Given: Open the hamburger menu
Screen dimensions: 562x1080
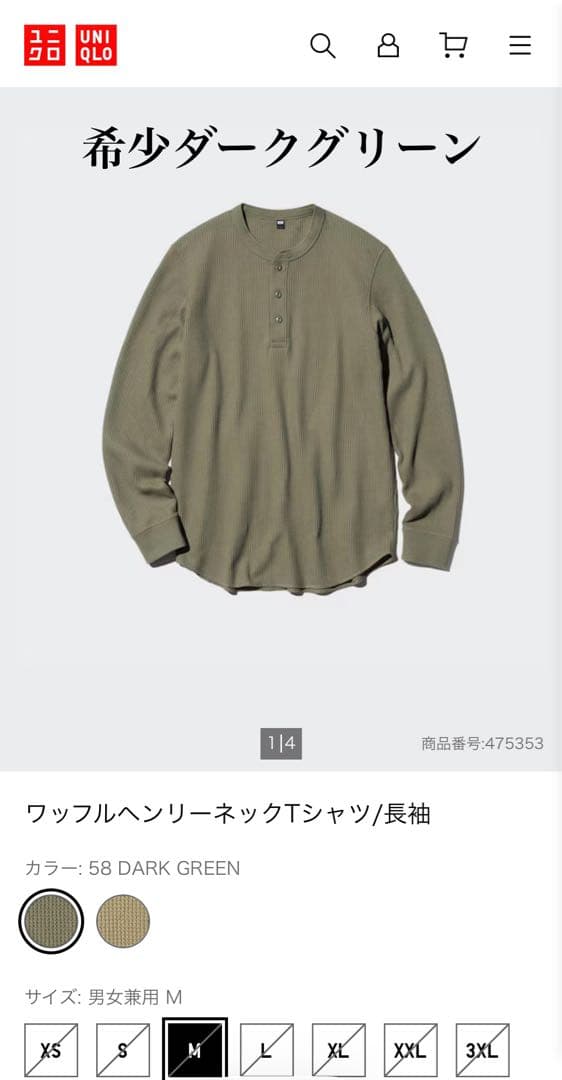Looking at the screenshot, I should pyautogui.click(x=520, y=46).
